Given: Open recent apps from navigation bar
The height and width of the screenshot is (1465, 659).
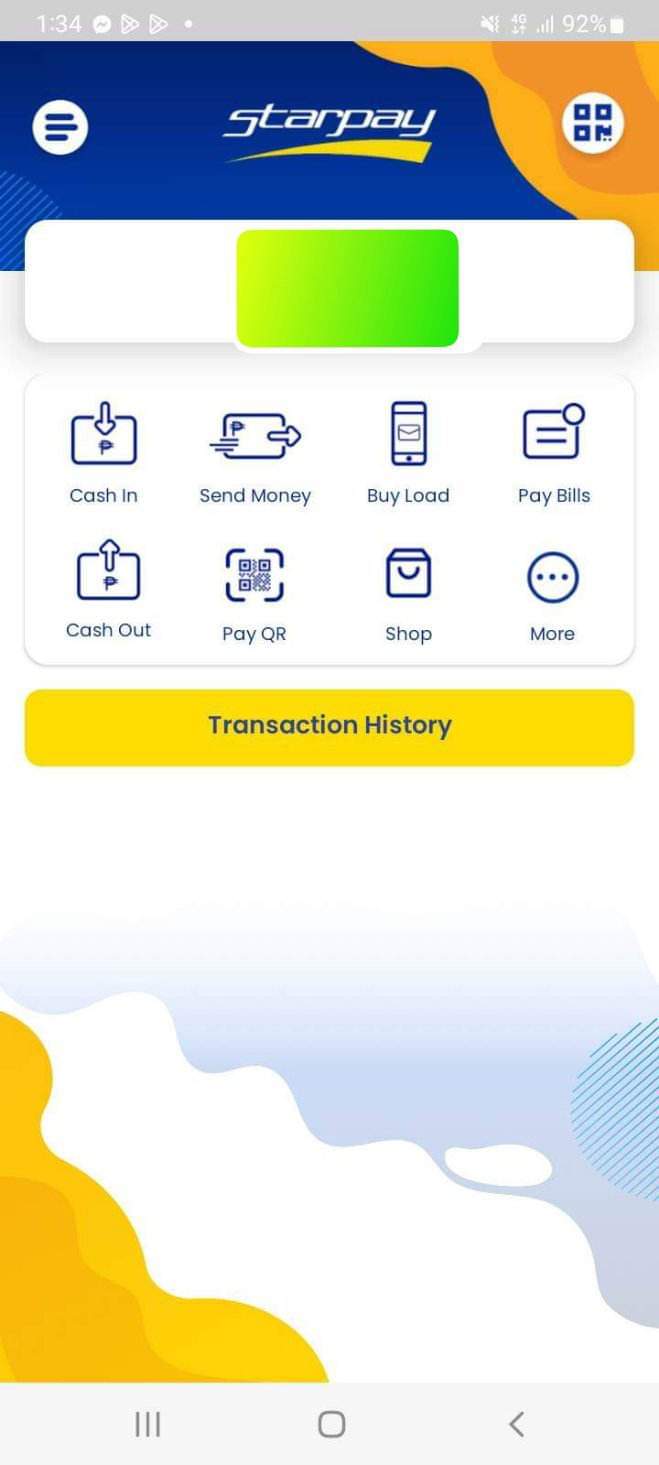Looking at the screenshot, I should click(x=148, y=1424).
